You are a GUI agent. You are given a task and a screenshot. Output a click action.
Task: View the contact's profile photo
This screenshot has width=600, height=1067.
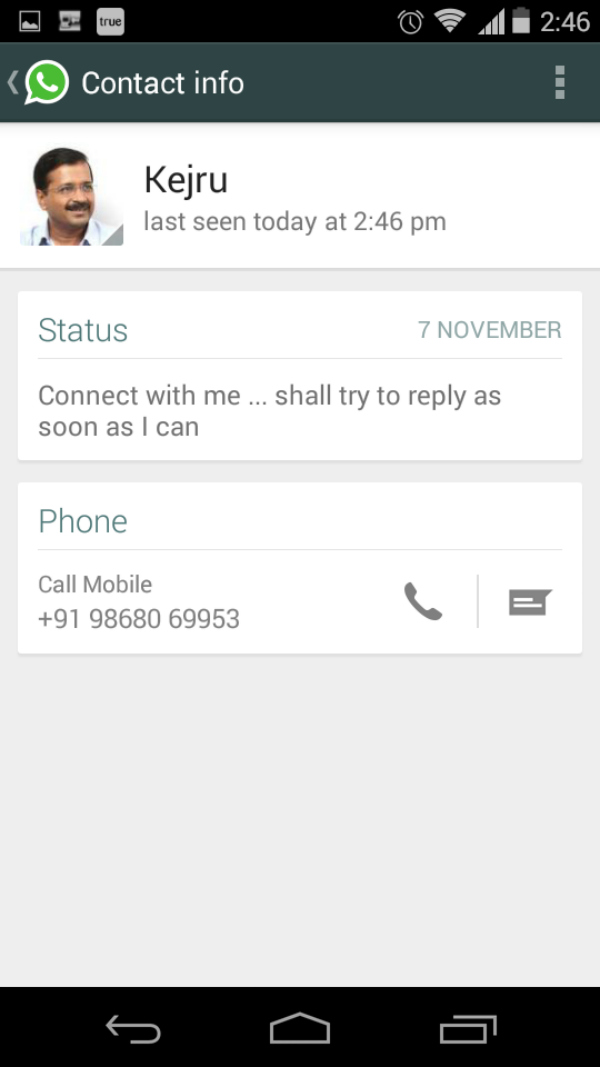pyautogui.click(x=71, y=196)
